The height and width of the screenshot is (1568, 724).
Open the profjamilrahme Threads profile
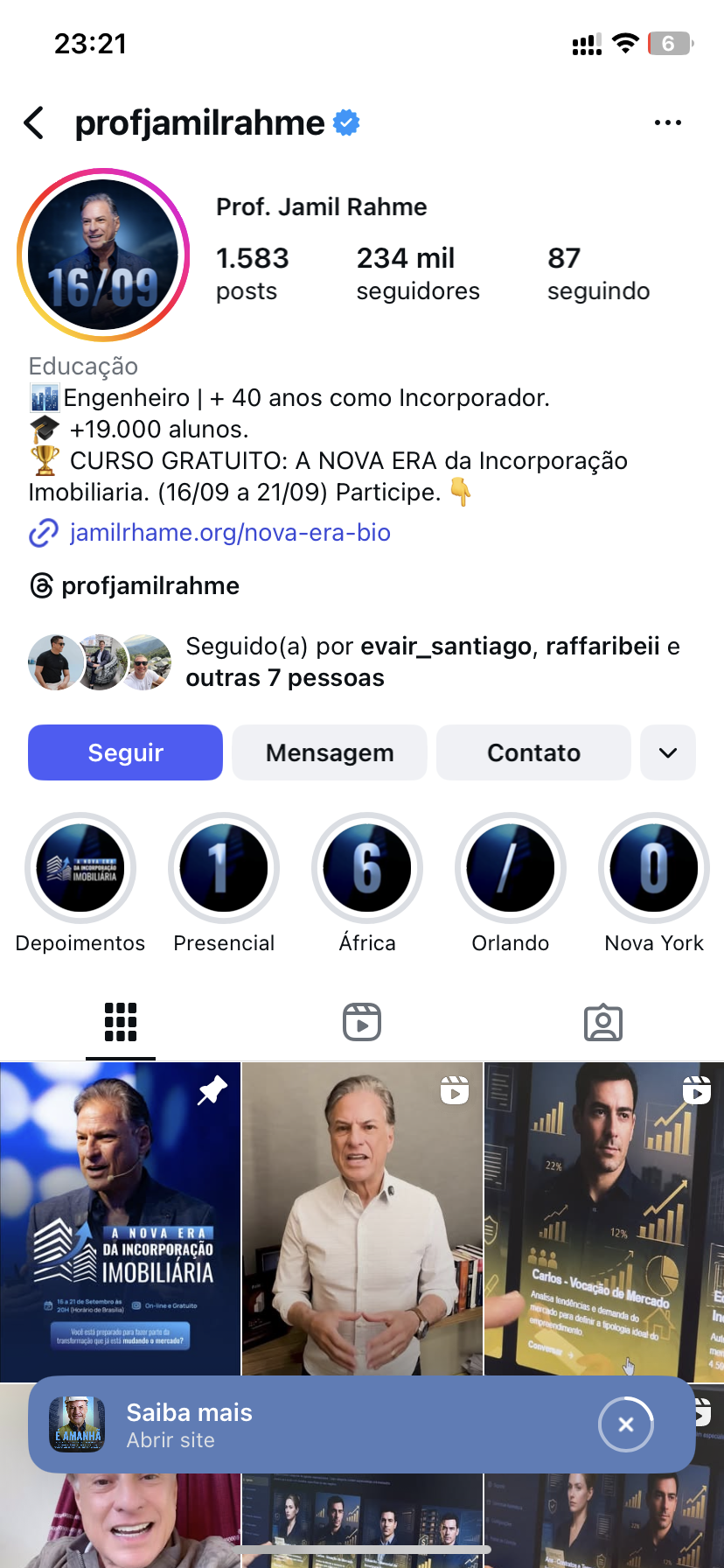150,585
